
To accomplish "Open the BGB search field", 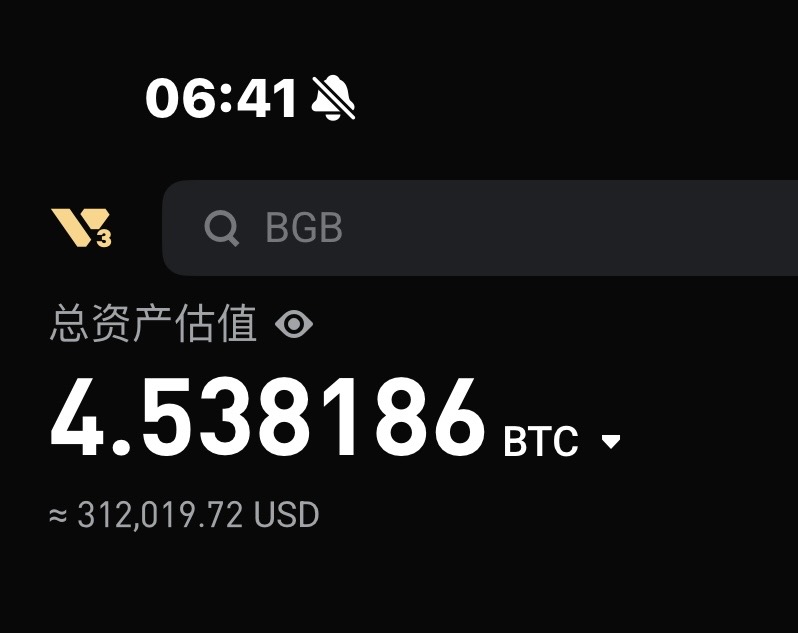I will (x=480, y=228).
